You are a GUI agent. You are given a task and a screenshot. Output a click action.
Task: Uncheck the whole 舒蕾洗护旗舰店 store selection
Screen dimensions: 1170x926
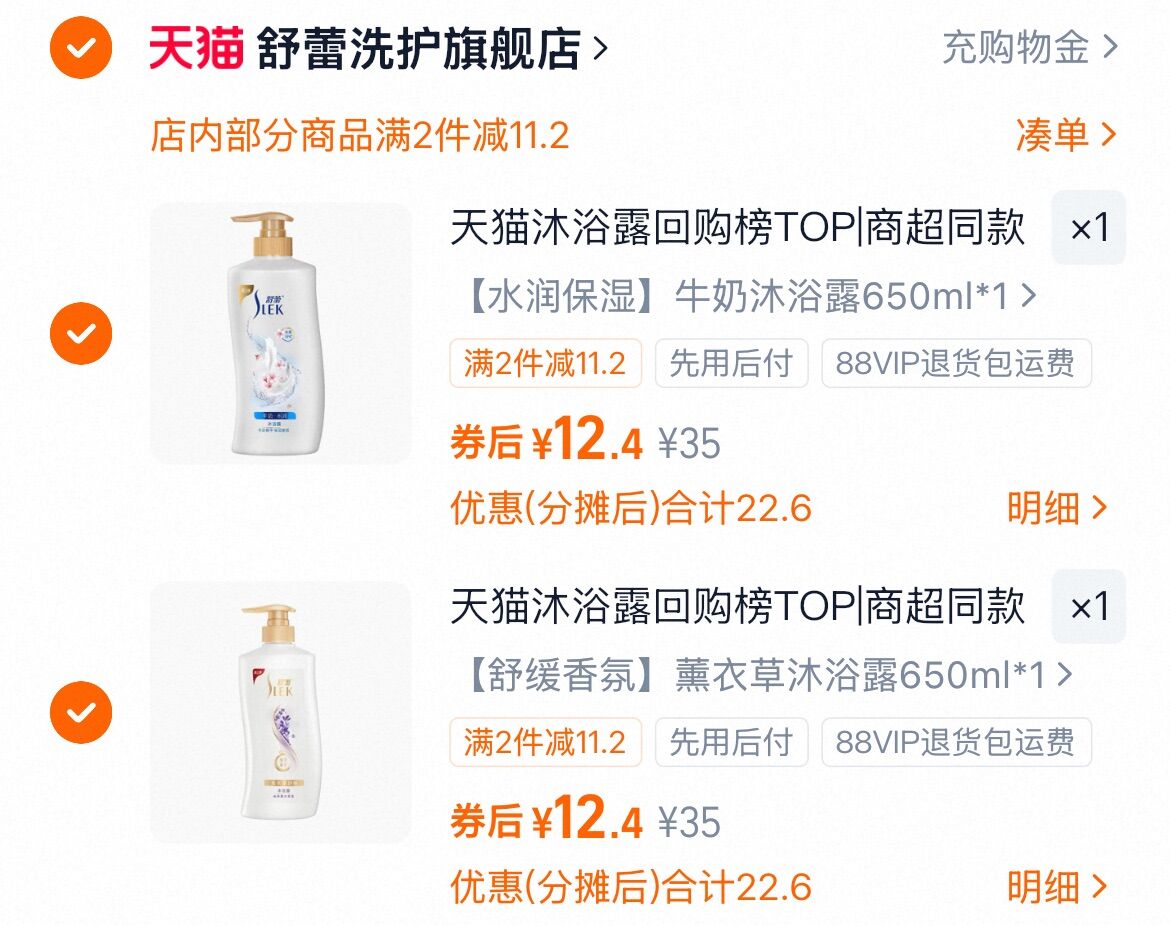(x=81, y=47)
